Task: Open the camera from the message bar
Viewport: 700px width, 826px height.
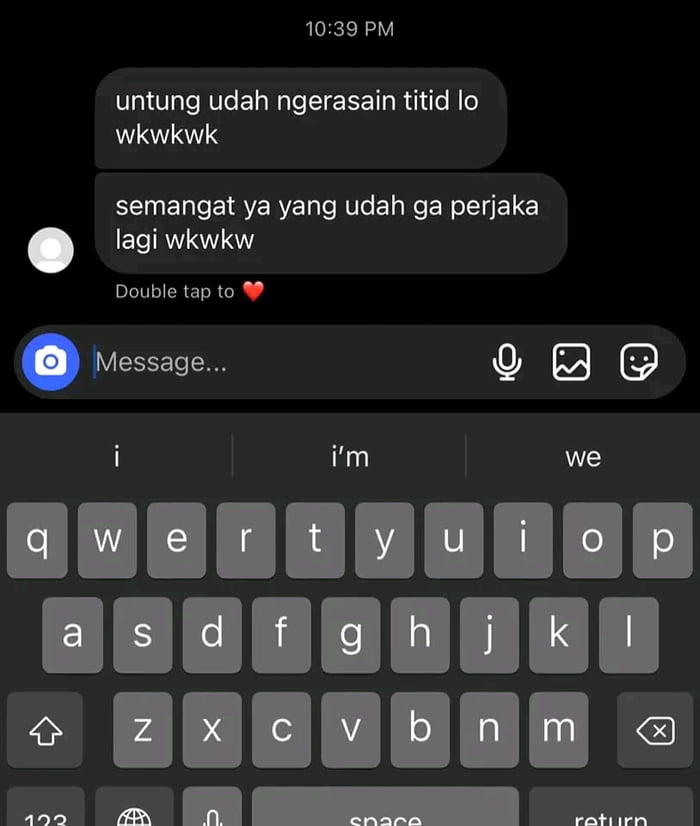Action: pyautogui.click(x=50, y=362)
